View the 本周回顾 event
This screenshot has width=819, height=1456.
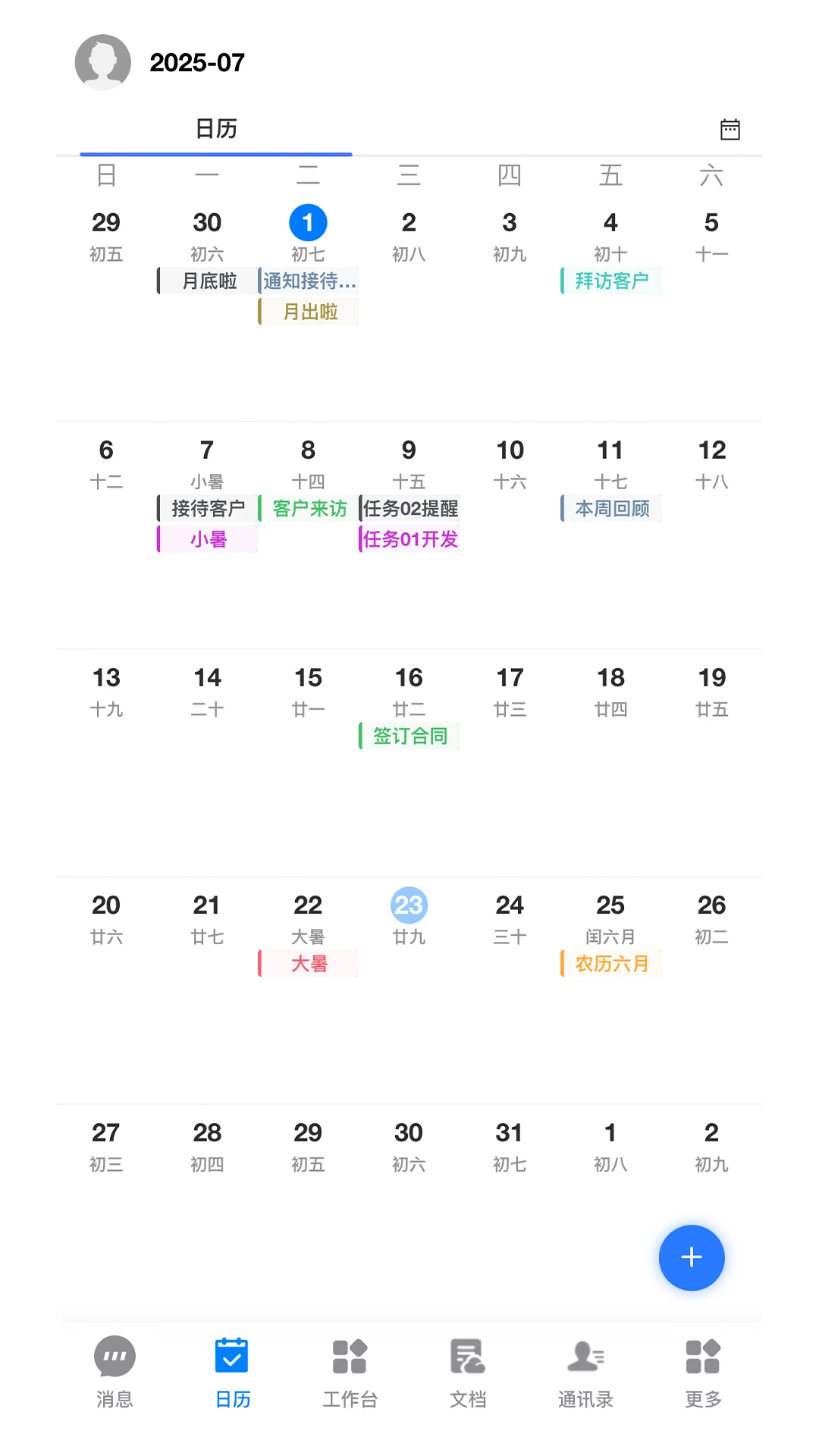pos(611,509)
